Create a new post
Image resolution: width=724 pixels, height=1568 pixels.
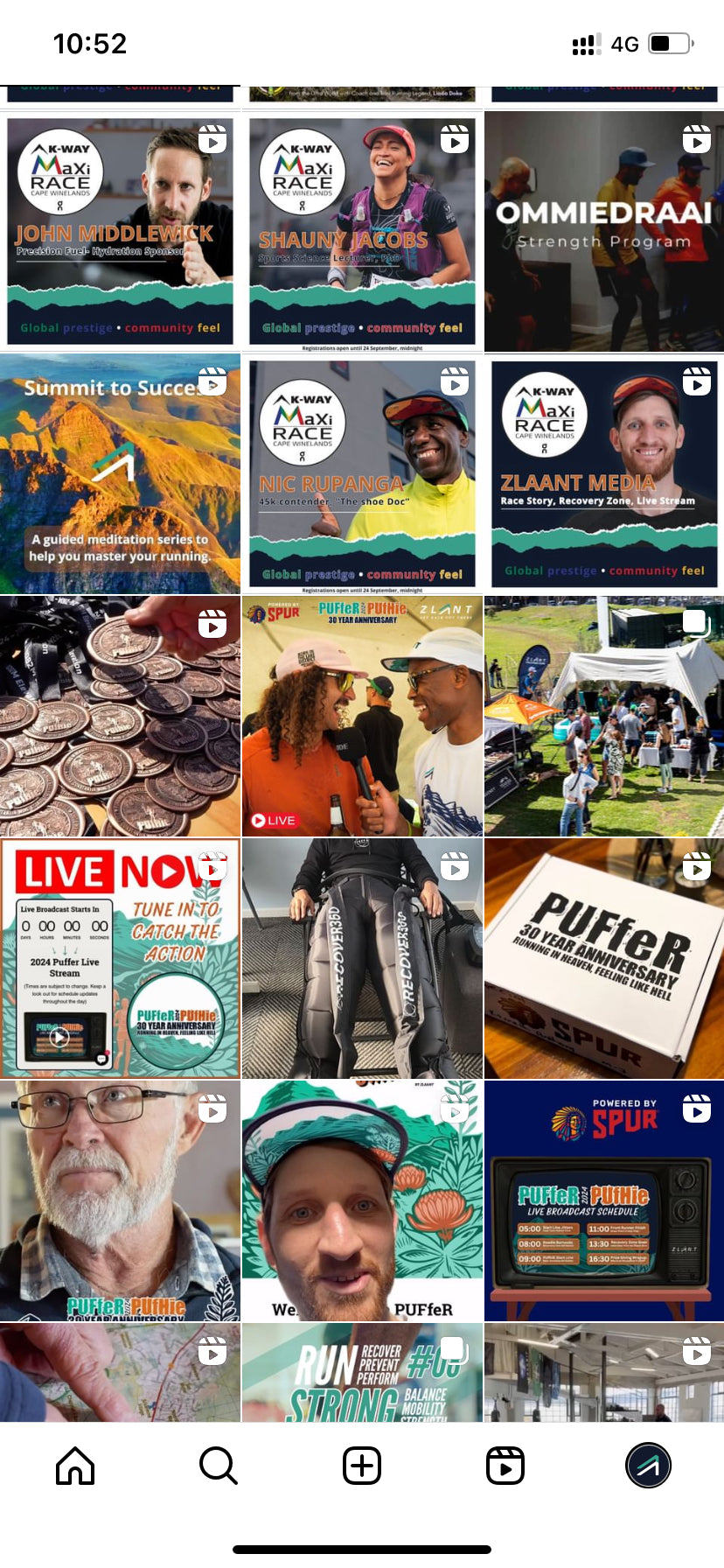[x=362, y=1466]
